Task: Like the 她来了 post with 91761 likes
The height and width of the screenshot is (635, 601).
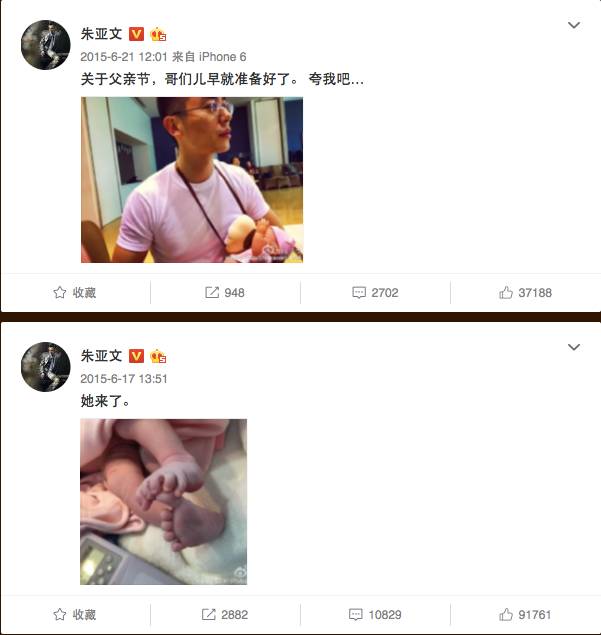Action: click(525, 614)
